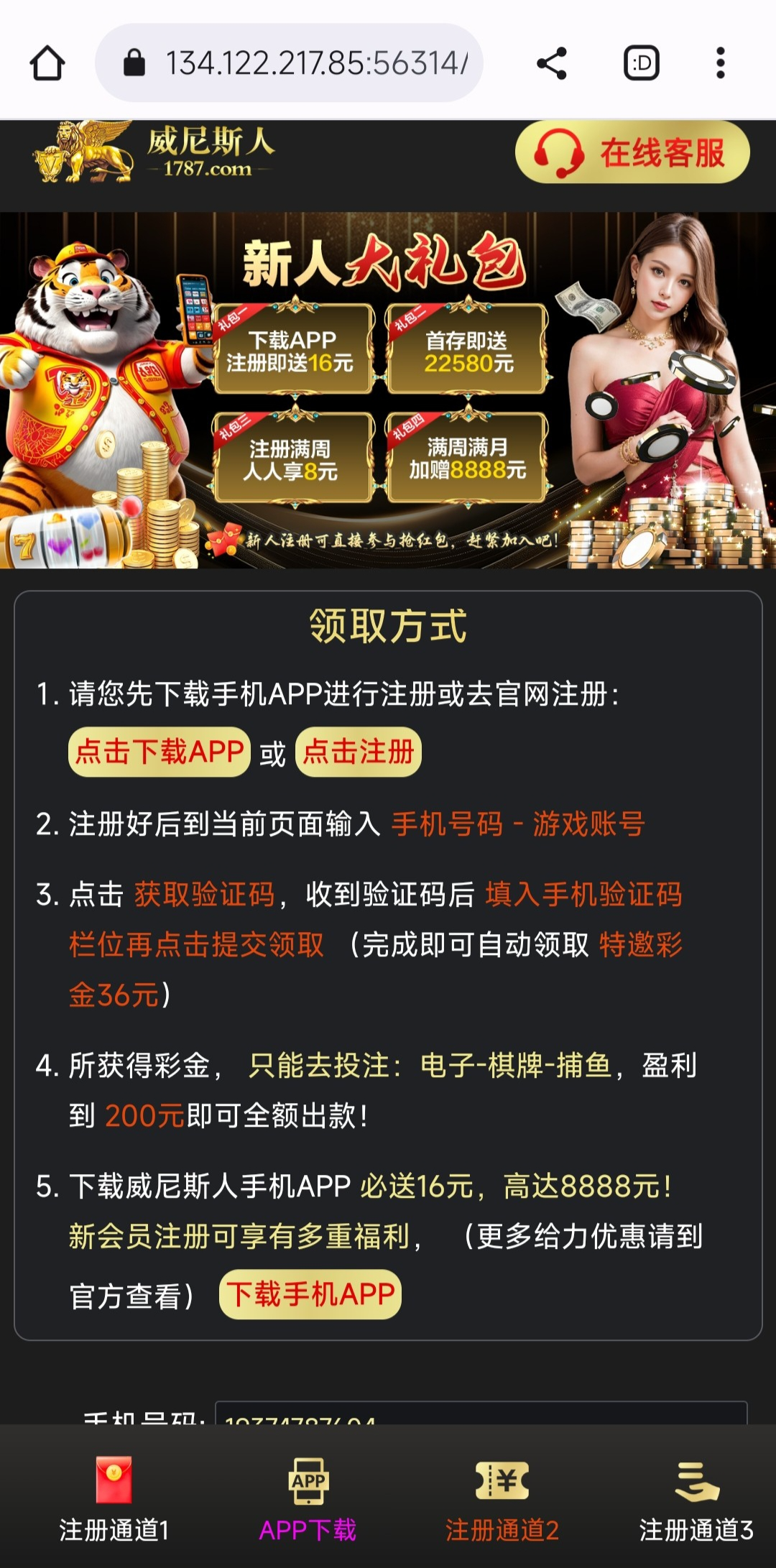
Task: Share this page
Action: pos(552,63)
